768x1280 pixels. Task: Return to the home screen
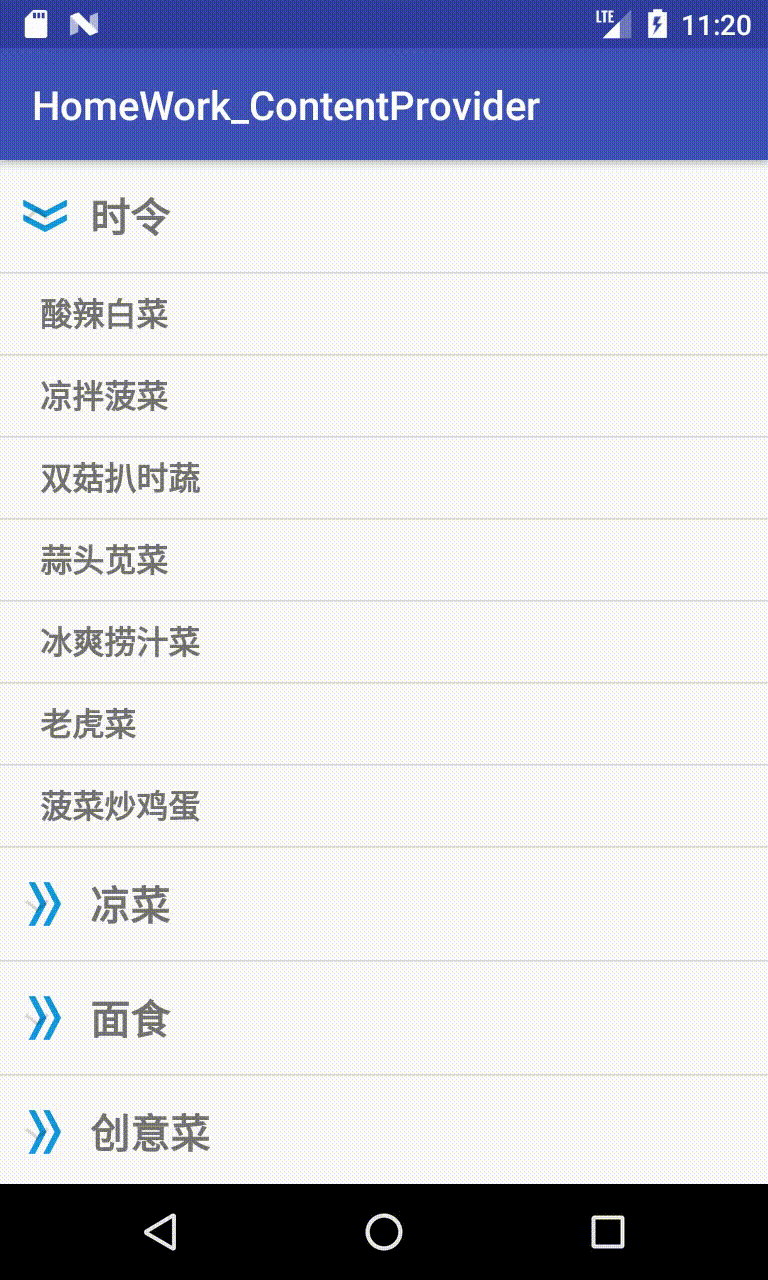pos(384,1232)
